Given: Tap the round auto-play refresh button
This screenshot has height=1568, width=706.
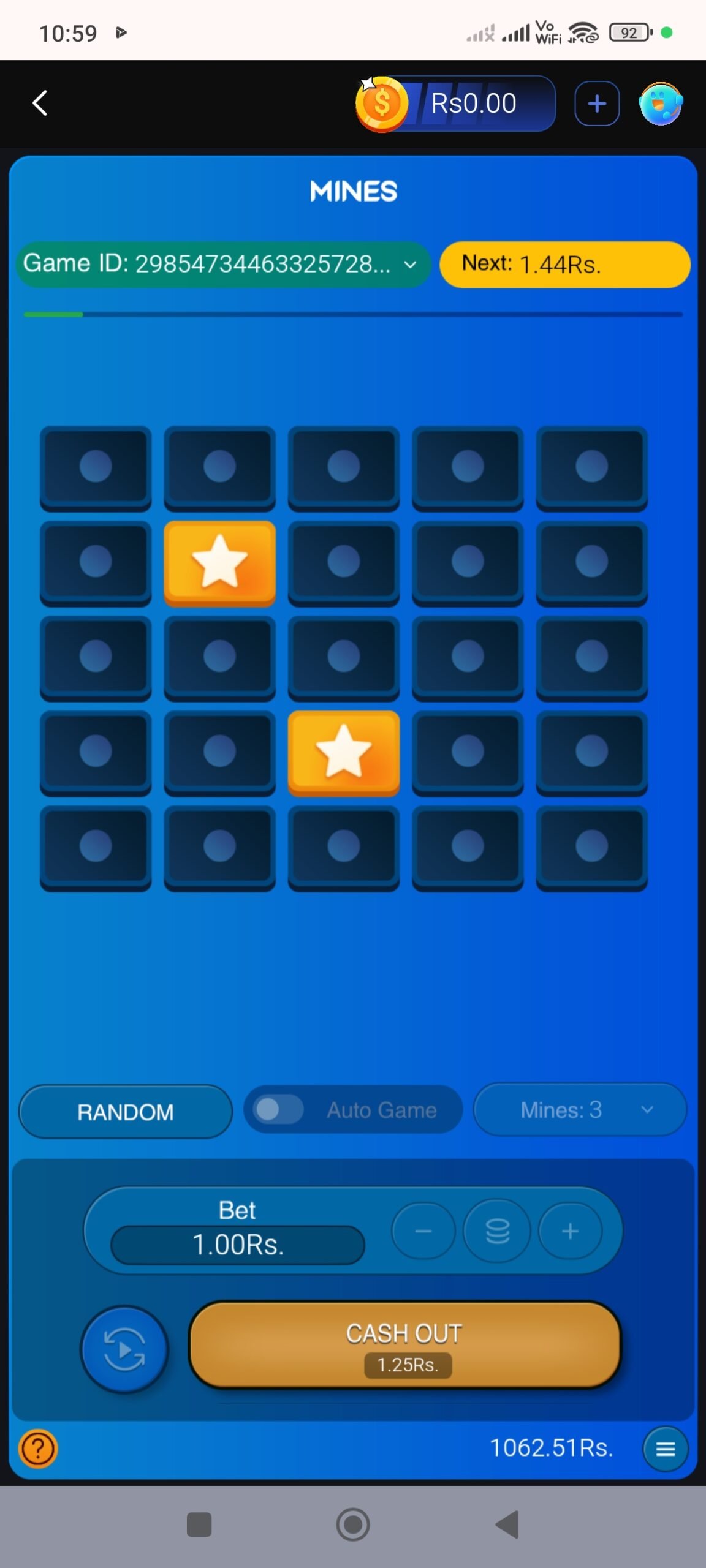Looking at the screenshot, I should click(x=124, y=1349).
